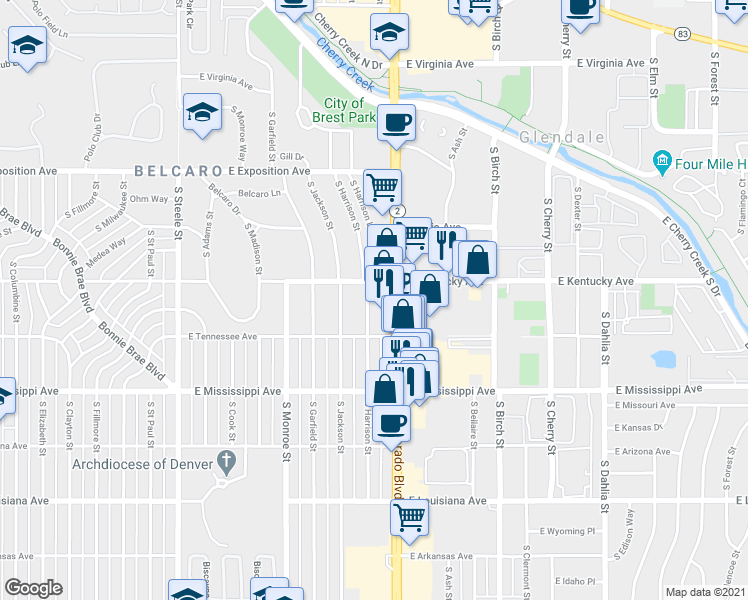Image resolution: width=748 pixels, height=600 pixels.
Task: Select the school marker near S Monroe Way
Action: (203, 112)
